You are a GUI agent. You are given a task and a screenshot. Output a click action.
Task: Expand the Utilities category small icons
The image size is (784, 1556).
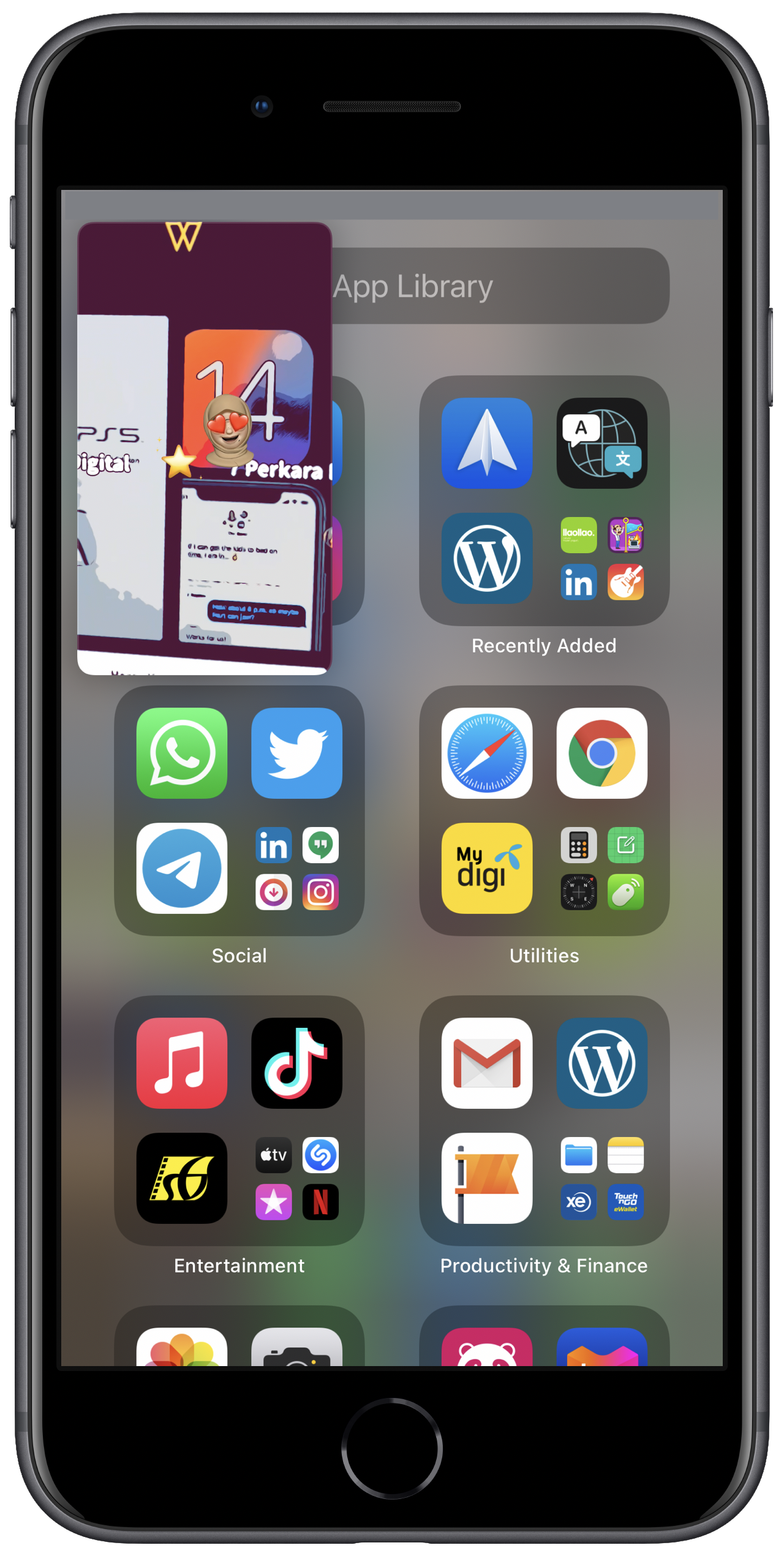601,868
